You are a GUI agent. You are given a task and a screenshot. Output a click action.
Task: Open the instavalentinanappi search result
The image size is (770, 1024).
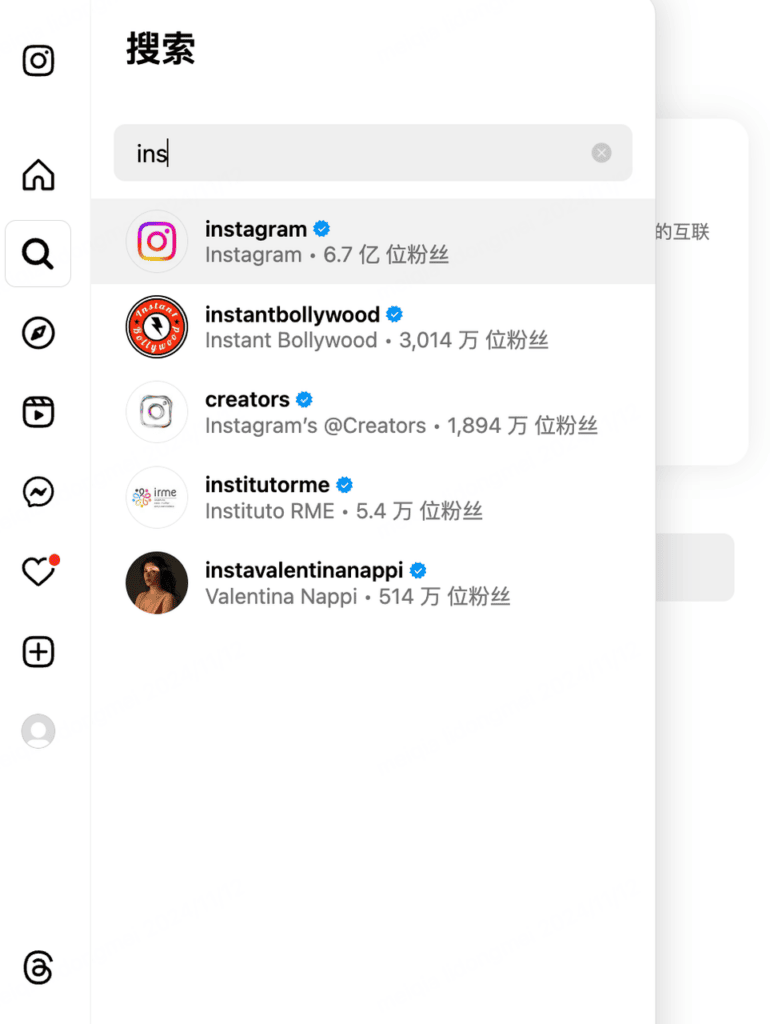point(373,583)
